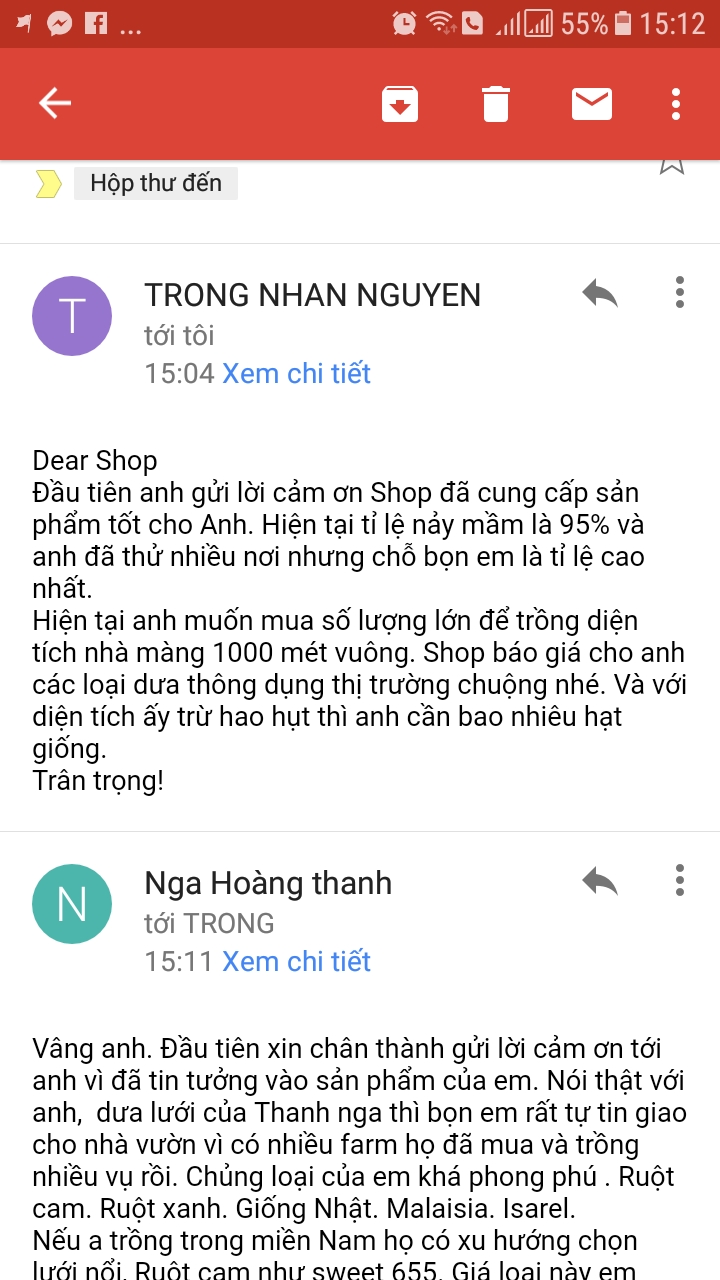Reply to Nga Hoàng thanh's message
This screenshot has height=1280, width=720.
pyautogui.click(x=600, y=881)
